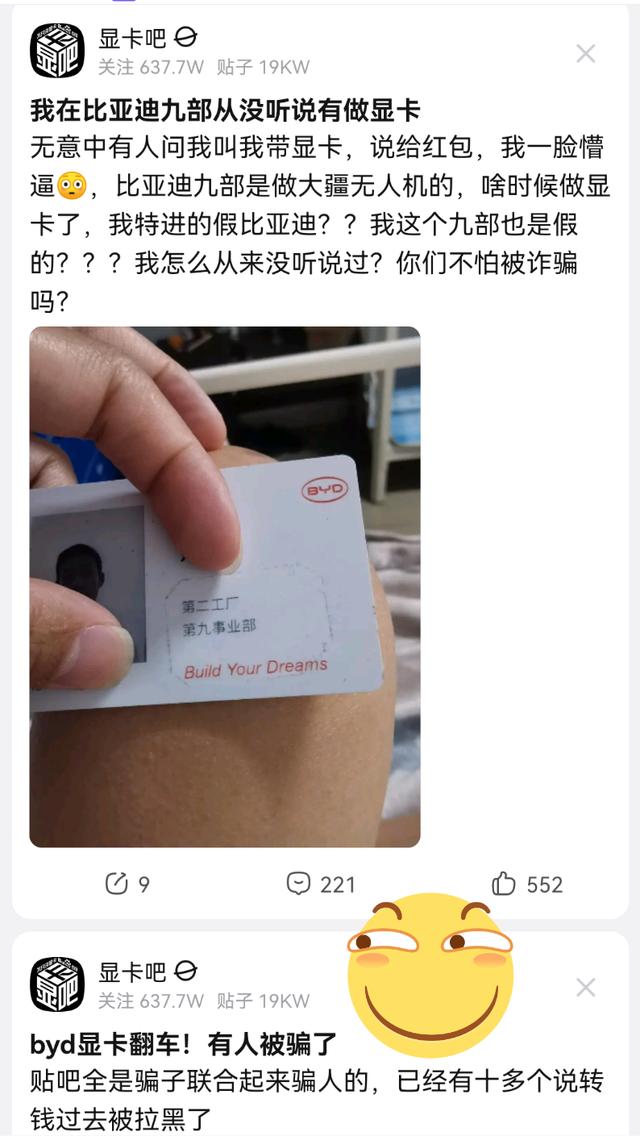This screenshot has height=1136, width=640.
Task: Open 显卡吧 avatar on the first post
Action: pyautogui.click(x=57, y=51)
